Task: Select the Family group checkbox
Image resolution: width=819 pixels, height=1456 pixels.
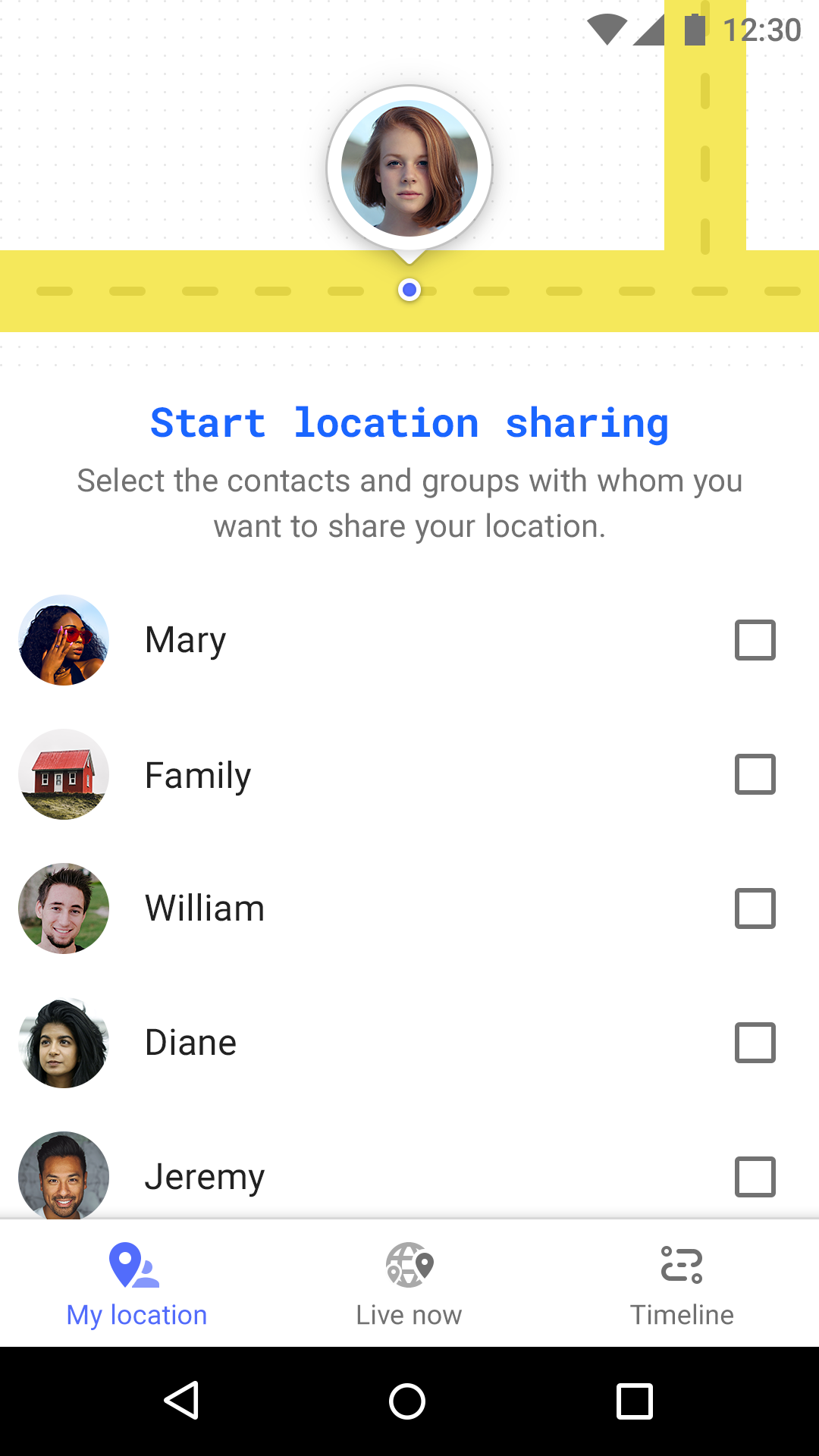Action: click(x=755, y=774)
